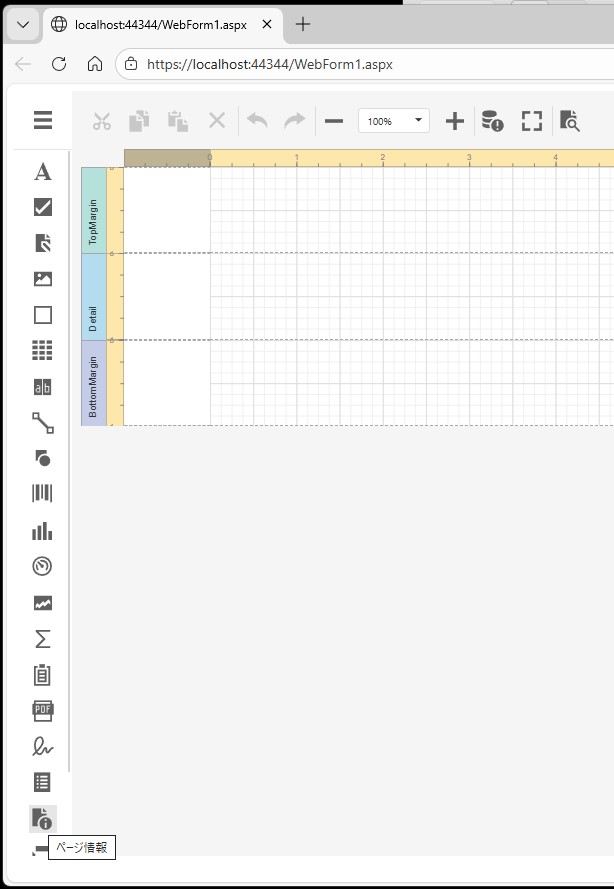Screen dimensions: 614x889
Task: Toggle full screen mode
Action: pos(531,121)
